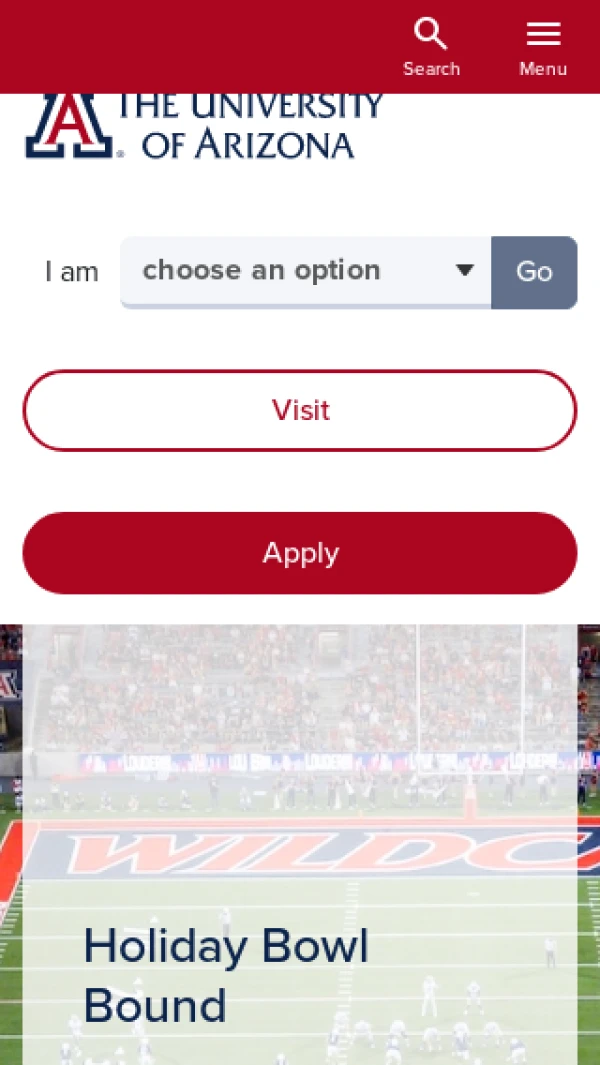The image size is (600, 1065).
Task: Open the Holiday Bowl Bound story
Action: pyautogui.click(x=226, y=975)
